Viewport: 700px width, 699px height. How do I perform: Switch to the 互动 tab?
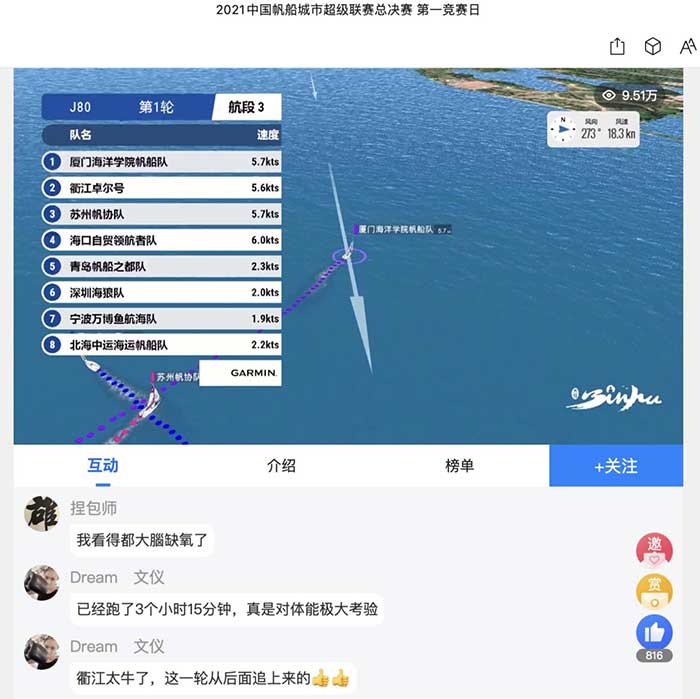click(103, 466)
